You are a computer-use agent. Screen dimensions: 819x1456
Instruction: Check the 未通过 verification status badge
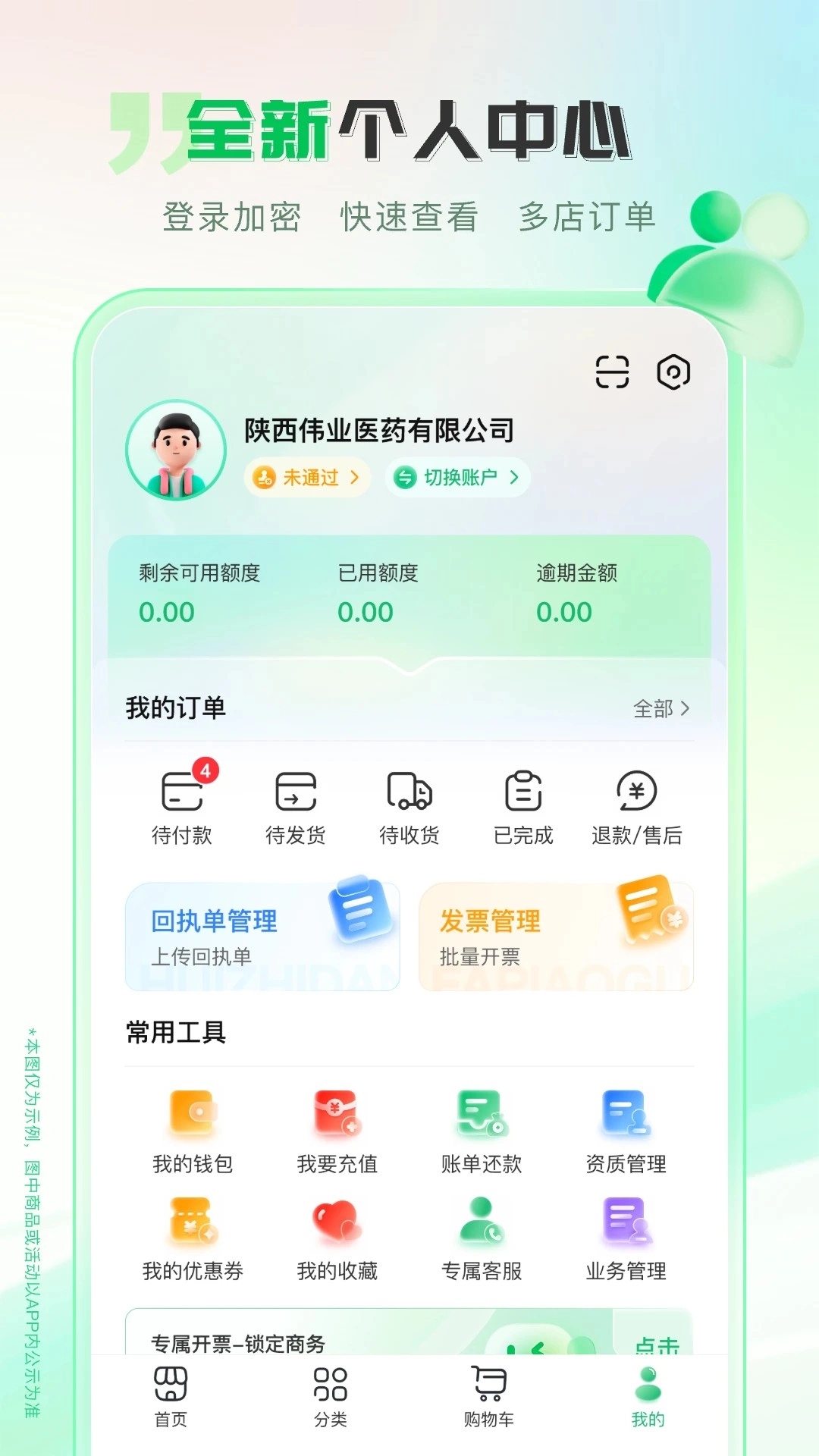pyautogui.click(x=306, y=478)
